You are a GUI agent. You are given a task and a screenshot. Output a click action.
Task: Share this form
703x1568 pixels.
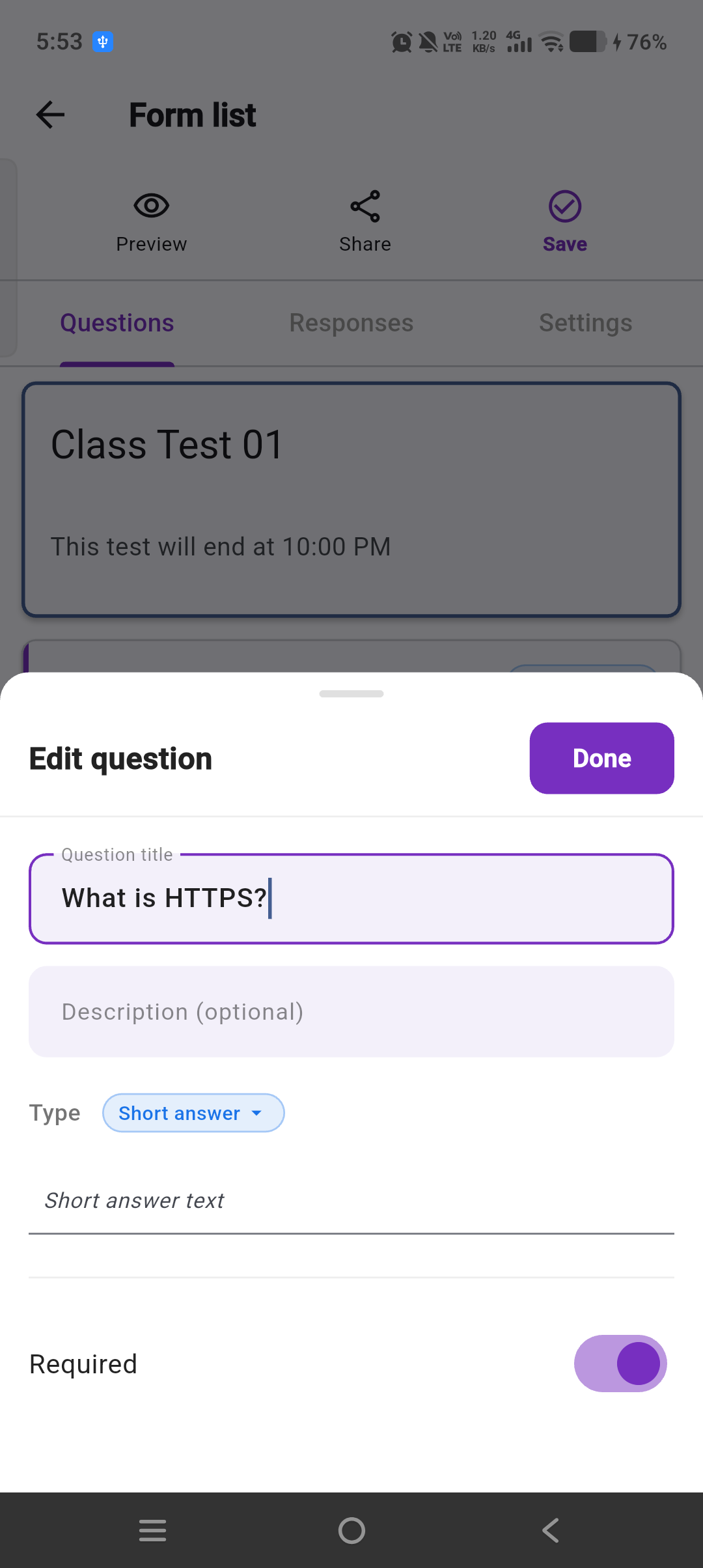coord(365,221)
